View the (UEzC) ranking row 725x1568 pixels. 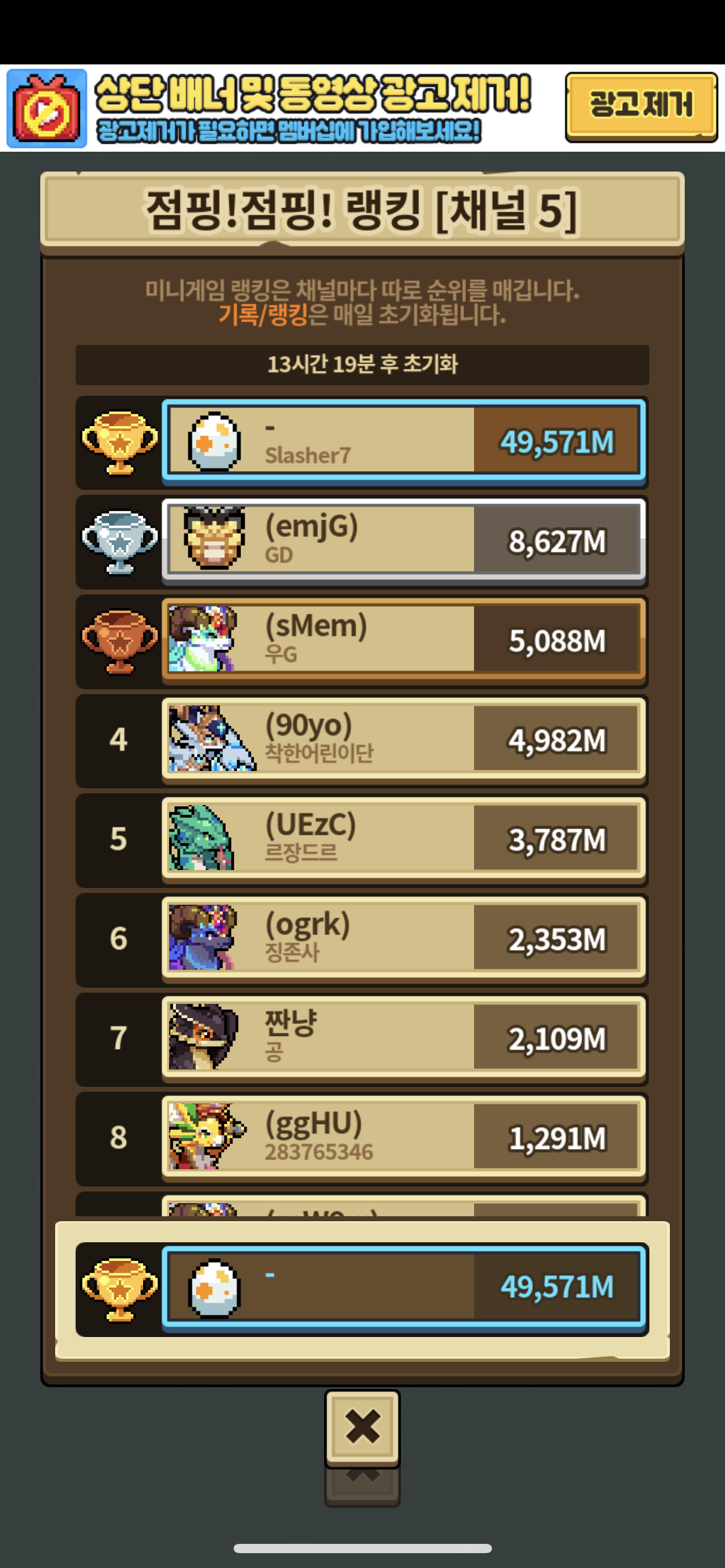tap(404, 839)
